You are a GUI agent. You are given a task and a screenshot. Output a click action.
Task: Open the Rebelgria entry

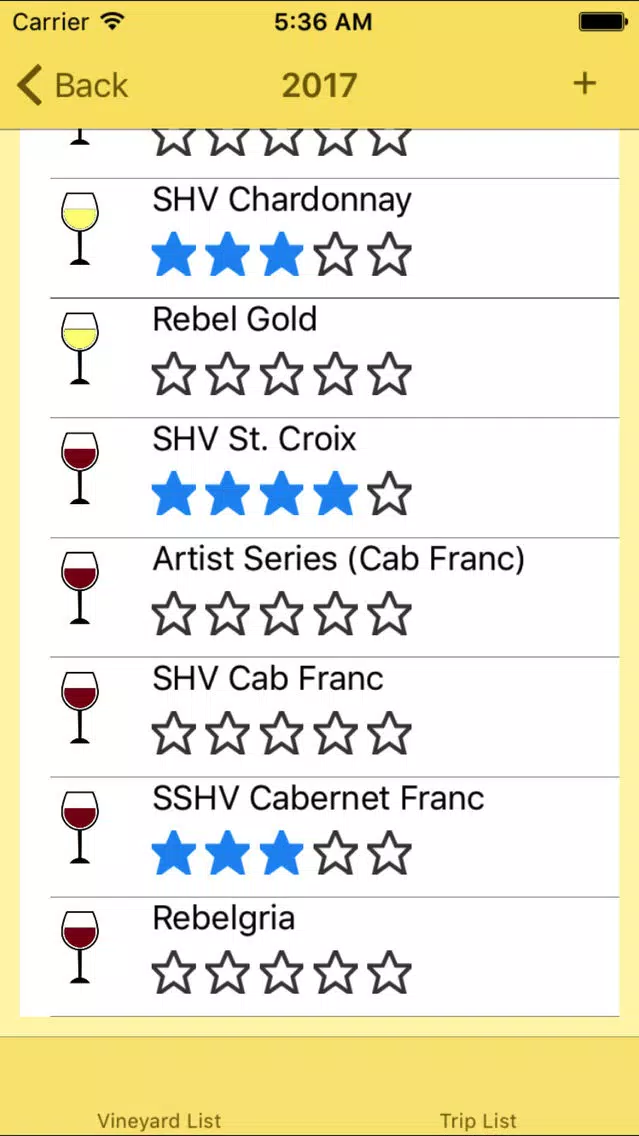(334, 957)
